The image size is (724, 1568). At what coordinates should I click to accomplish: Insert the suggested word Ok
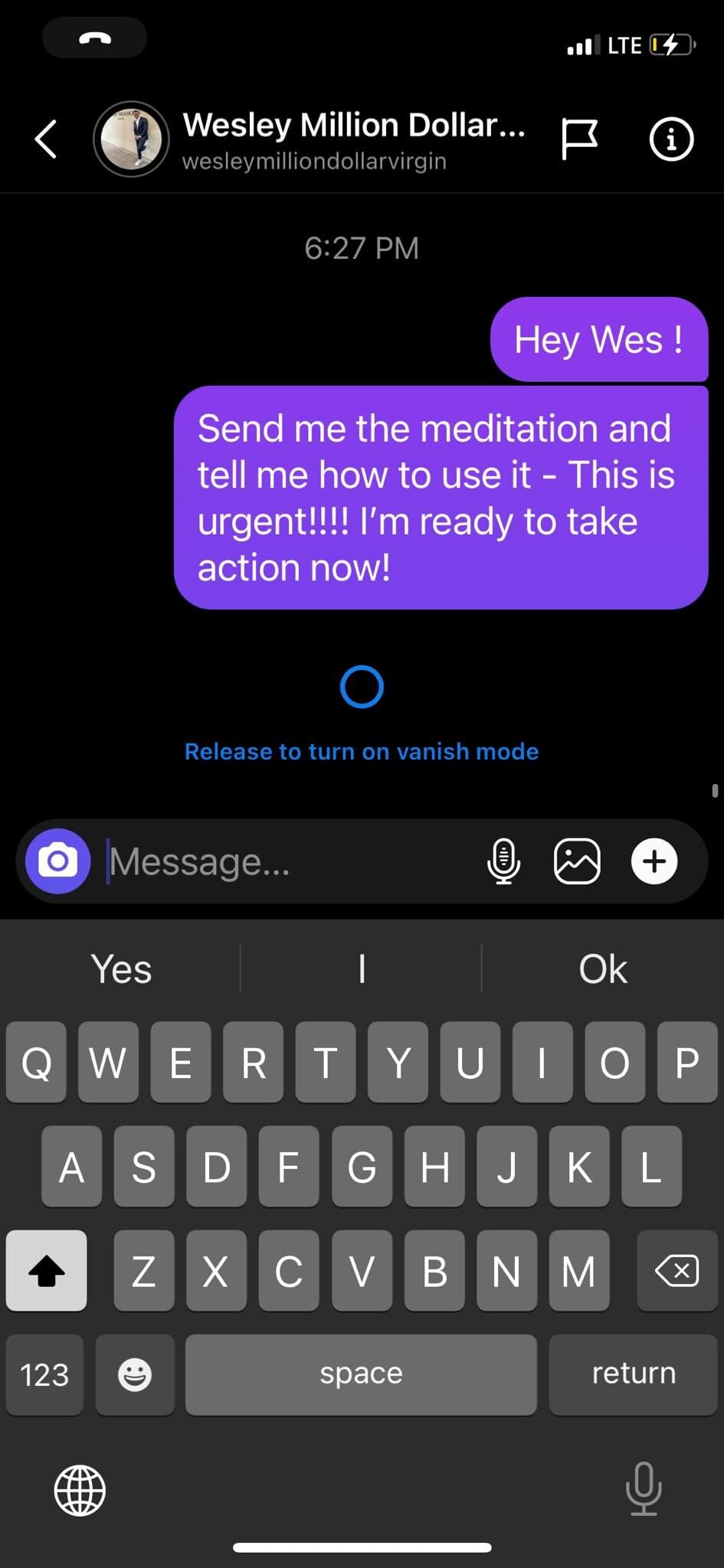click(x=603, y=969)
